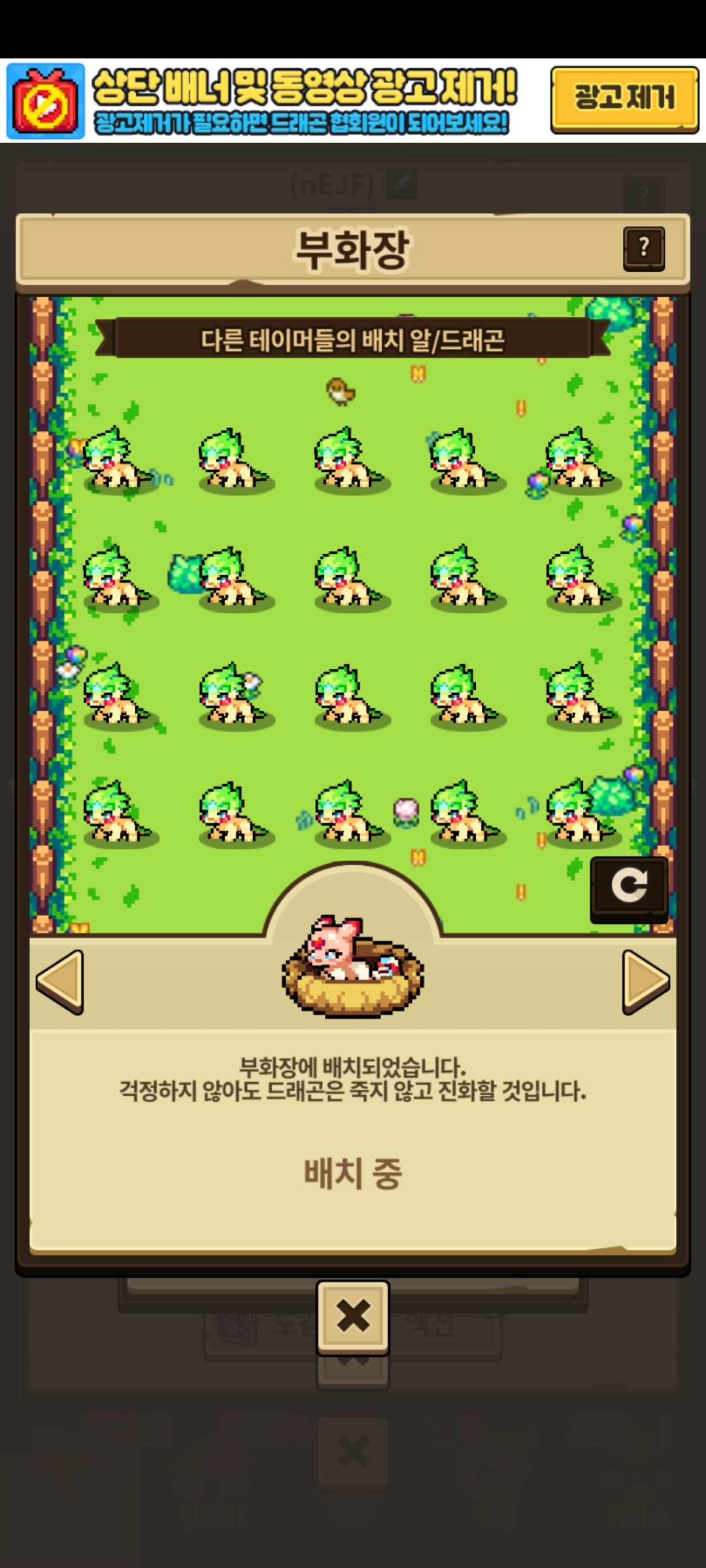Open the hatchery help question mark
The height and width of the screenshot is (1568, 706).
click(644, 248)
